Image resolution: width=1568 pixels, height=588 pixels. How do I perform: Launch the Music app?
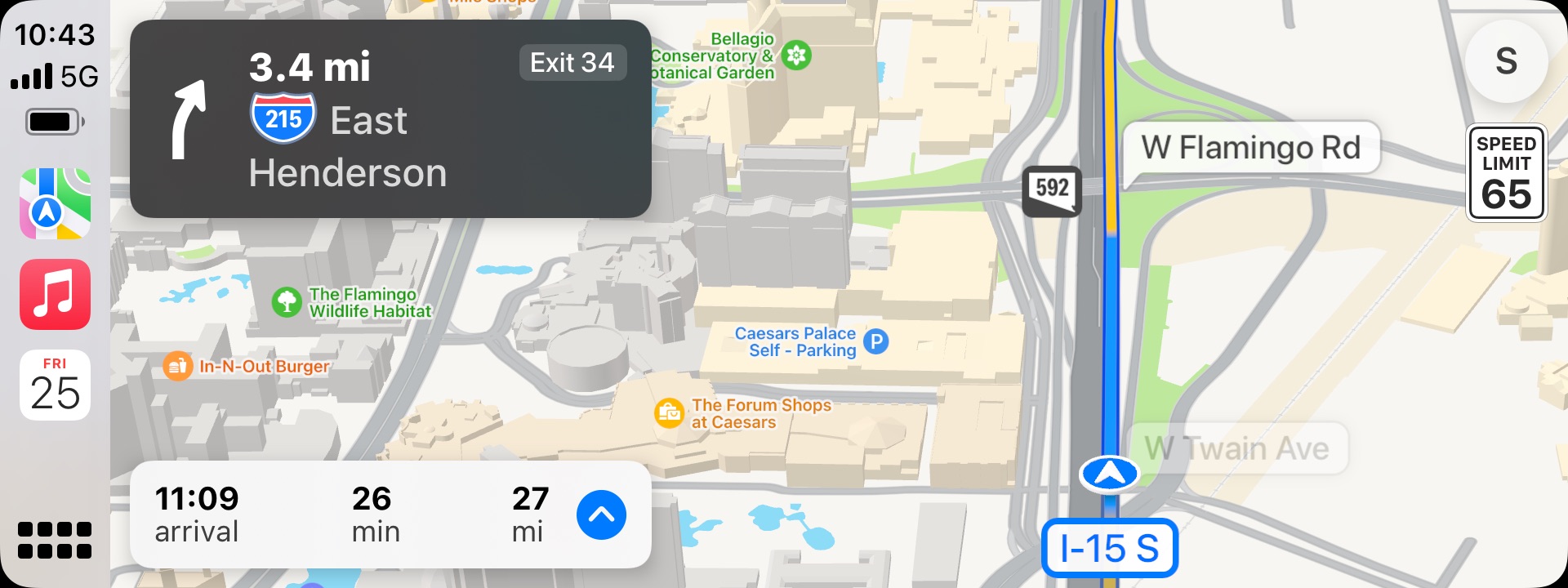(x=55, y=295)
